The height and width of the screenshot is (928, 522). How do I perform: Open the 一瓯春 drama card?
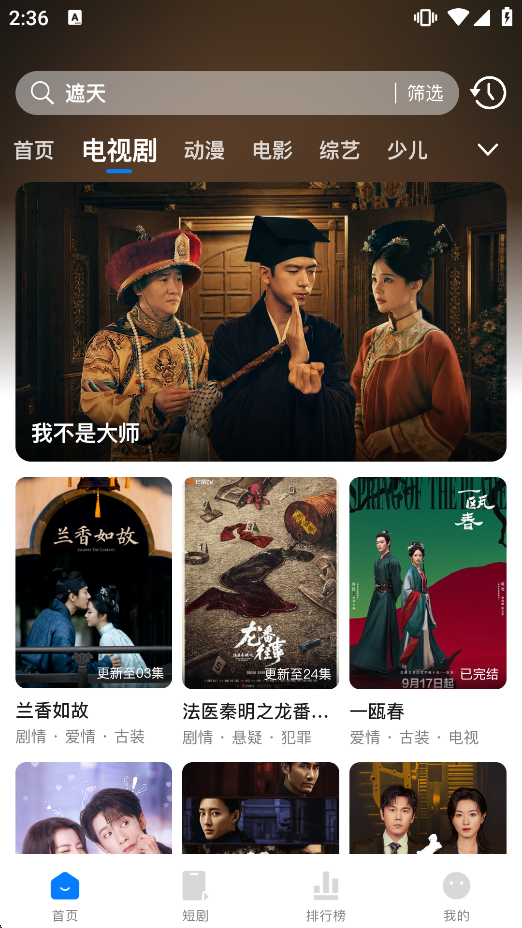(428, 611)
